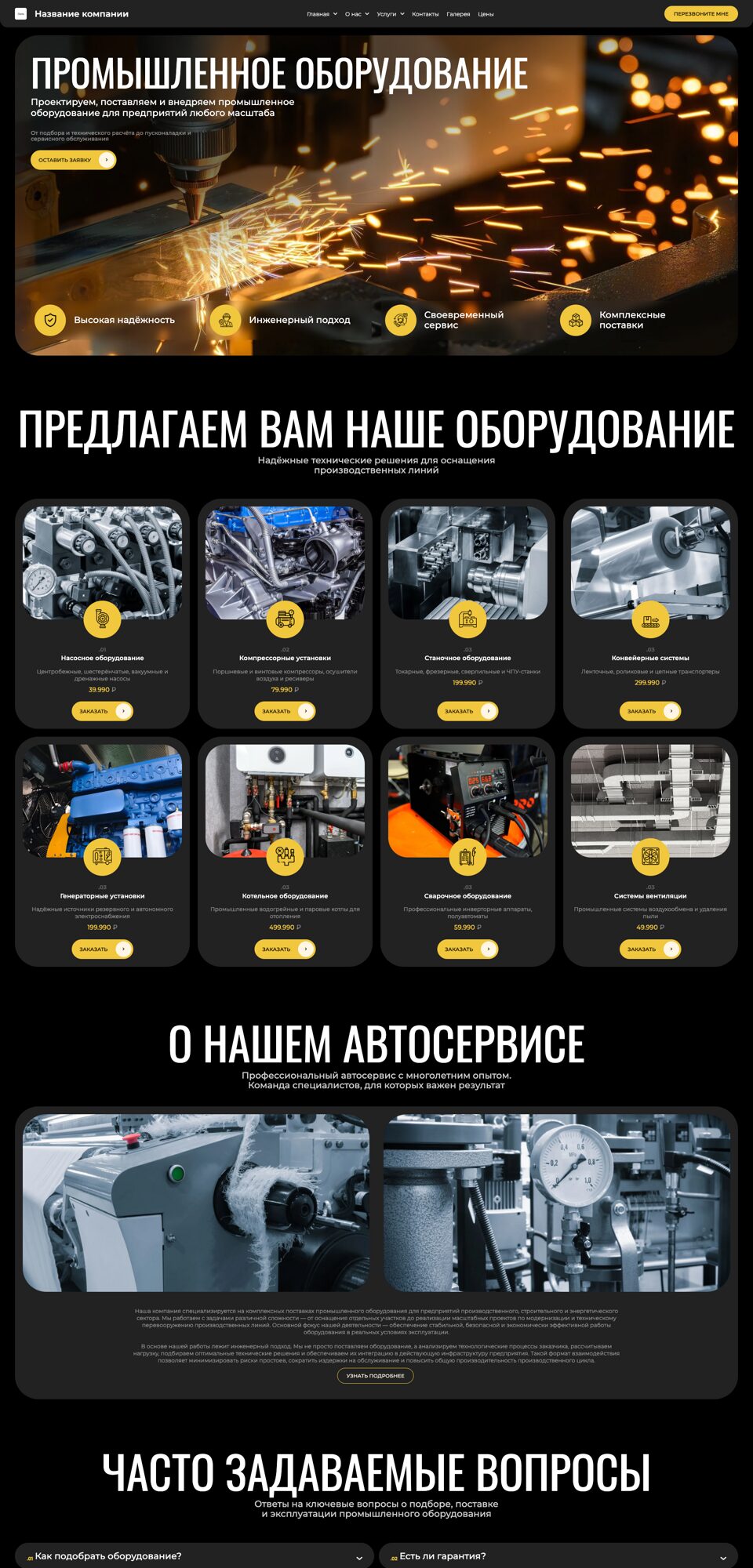Screen dimensions: 753x1568
Task: Open the Главная dropdown menu
Action: (x=321, y=14)
